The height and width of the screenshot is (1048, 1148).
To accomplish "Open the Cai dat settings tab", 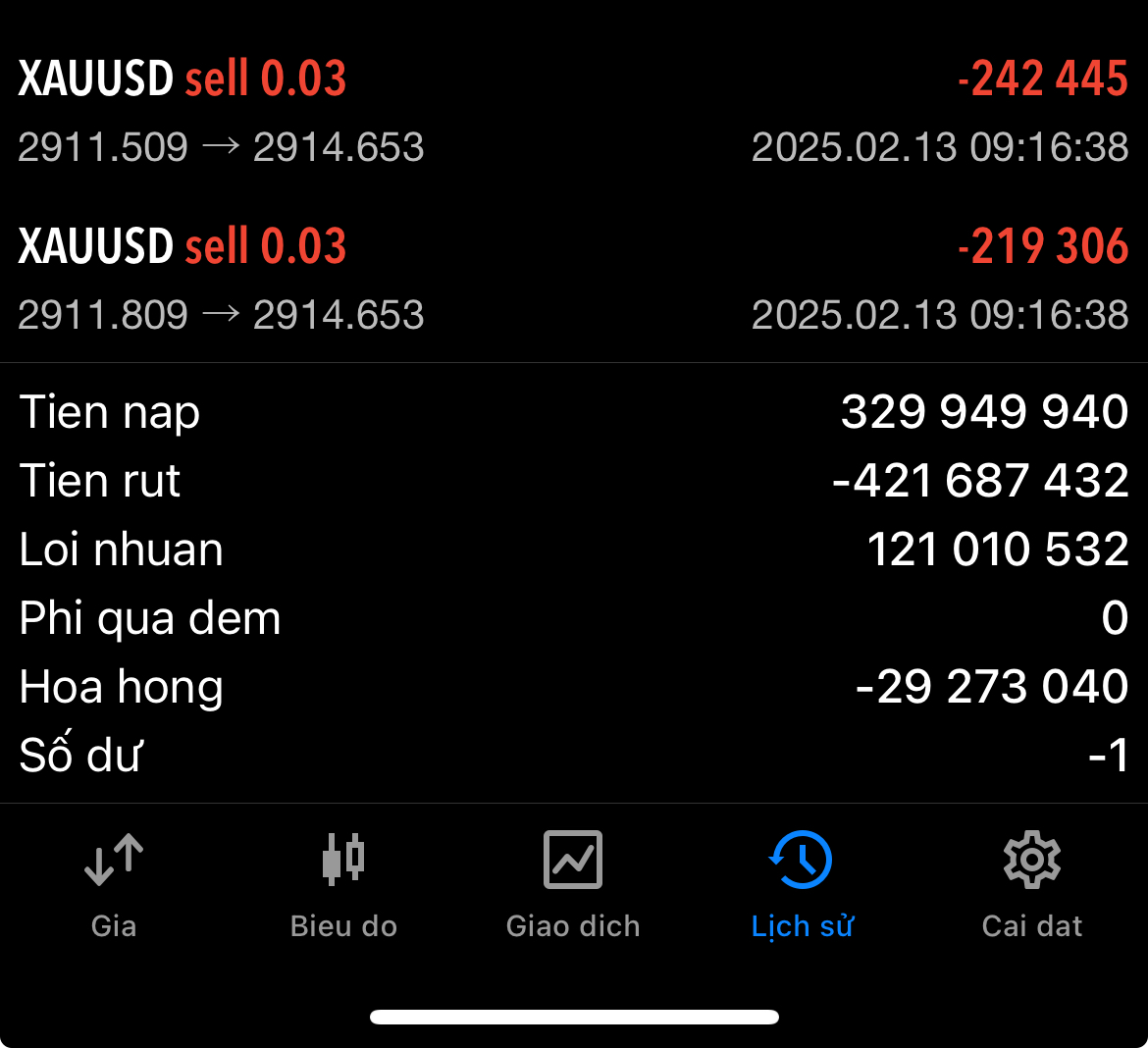I will pyautogui.click(x=1031, y=885).
